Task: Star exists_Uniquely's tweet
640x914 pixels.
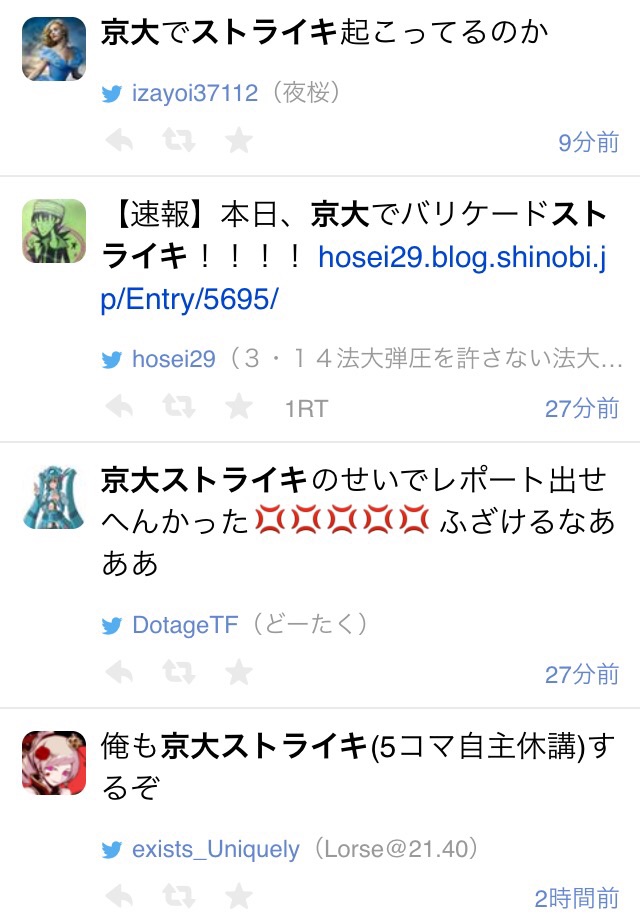Action: coord(239,895)
